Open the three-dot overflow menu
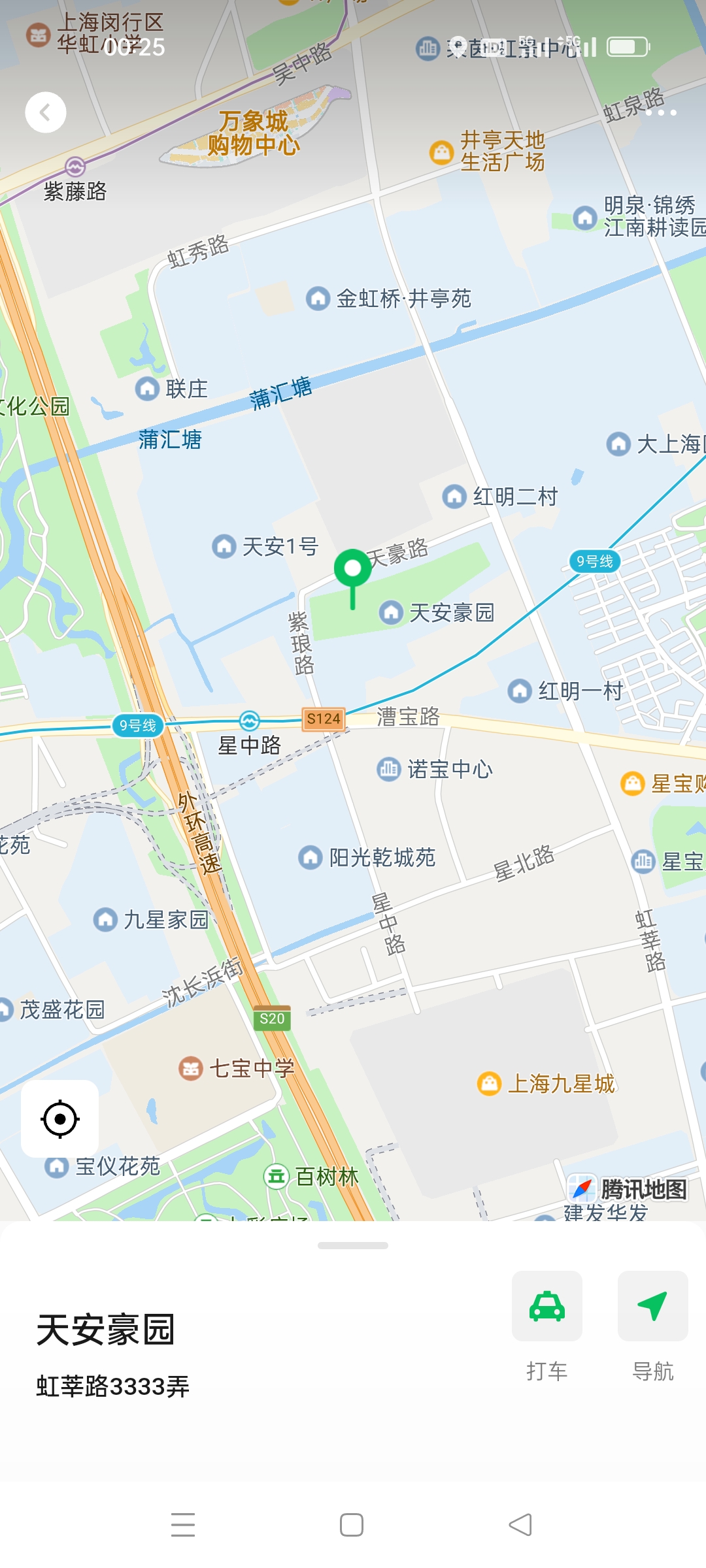706x1568 pixels. [661, 113]
